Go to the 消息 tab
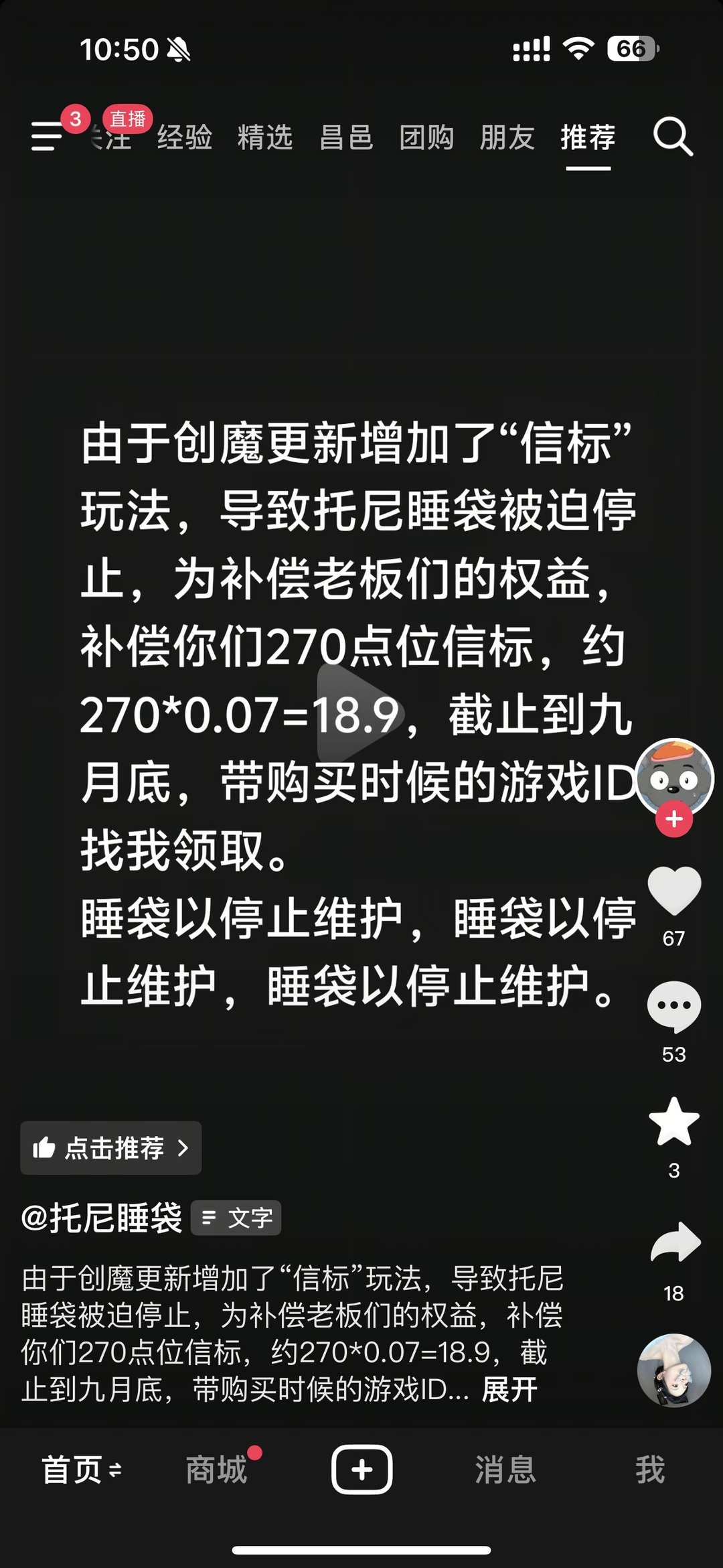723x1568 pixels. [505, 1470]
